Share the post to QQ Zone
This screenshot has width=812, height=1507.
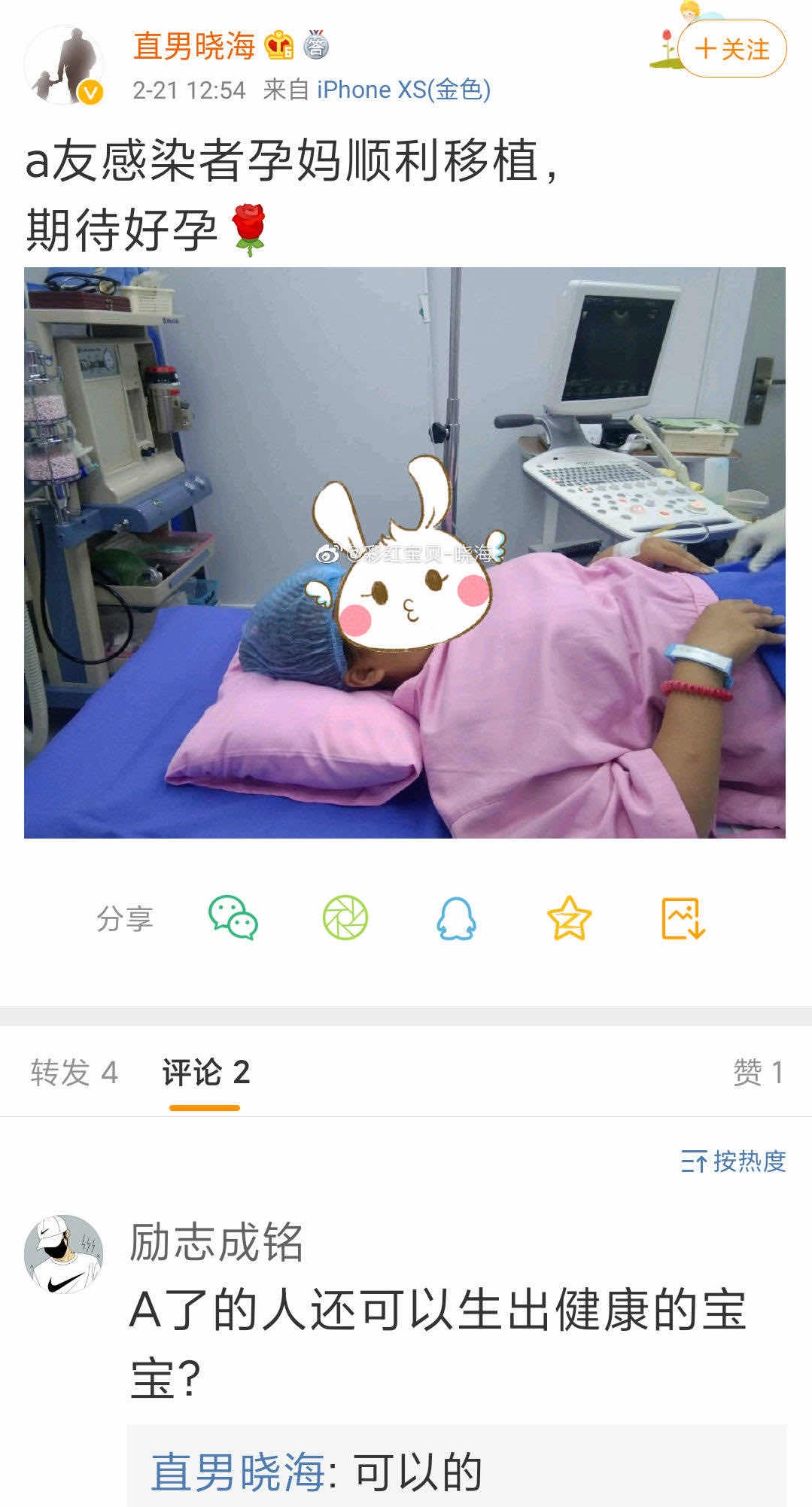point(569,918)
